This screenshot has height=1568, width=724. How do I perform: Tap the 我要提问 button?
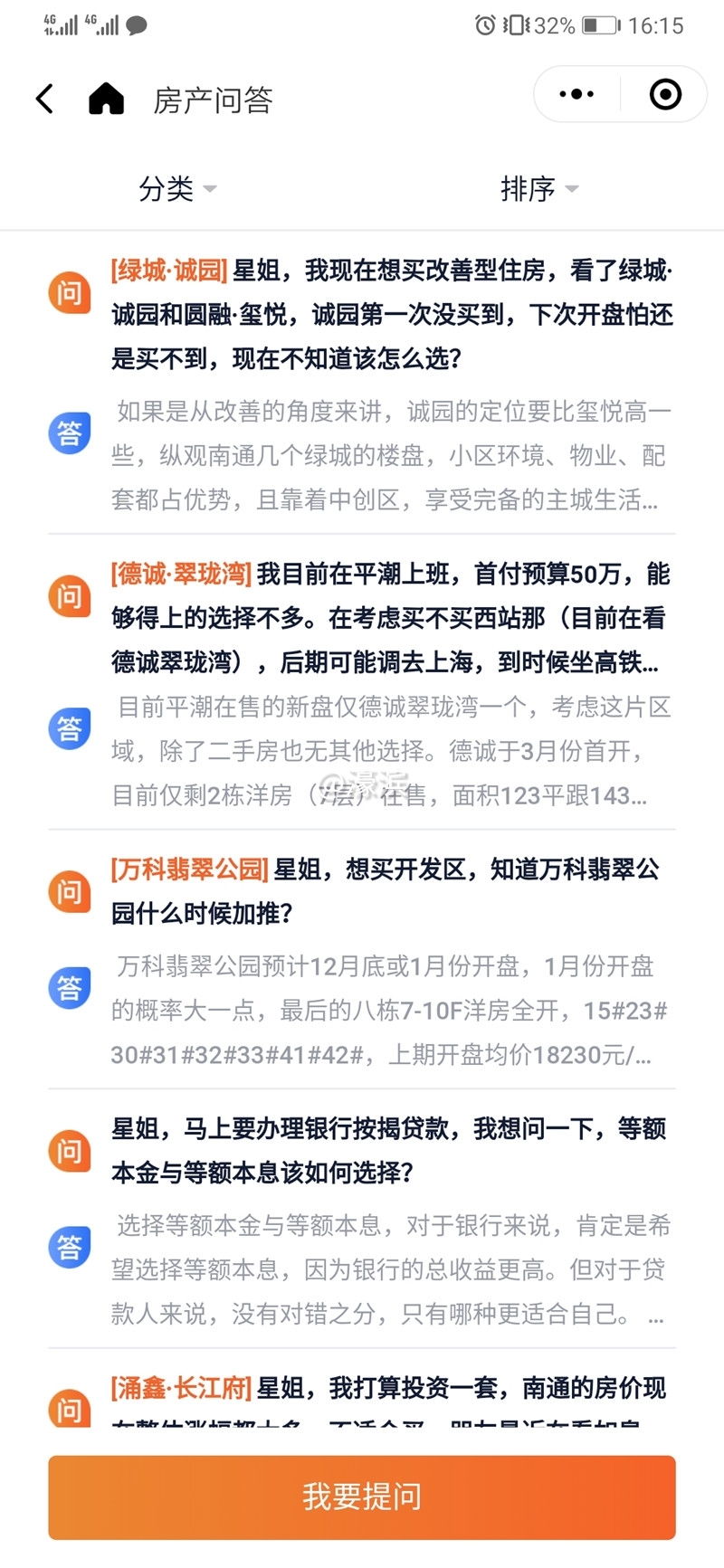pos(362,1497)
